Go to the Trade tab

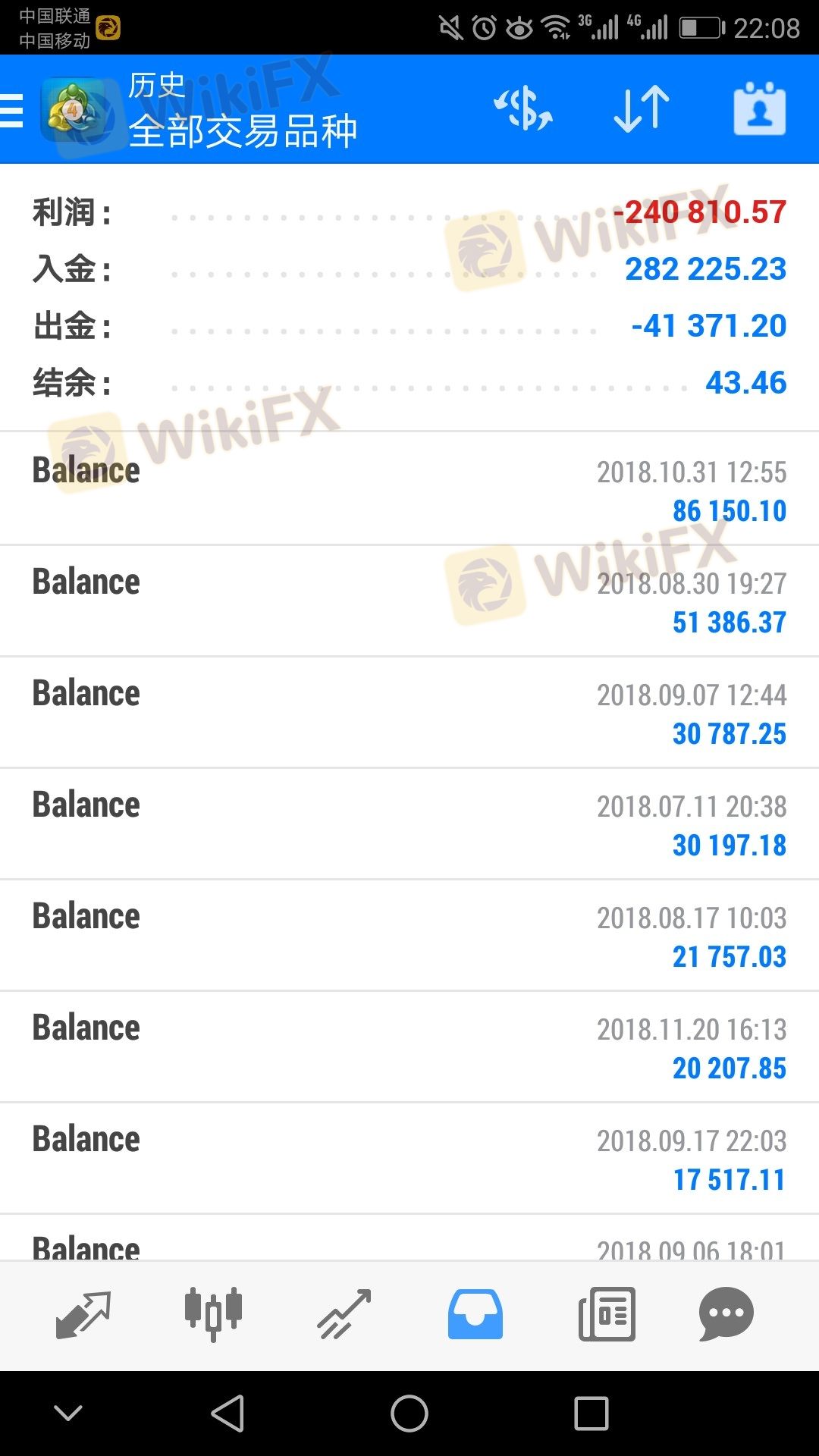(x=344, y=1314)
